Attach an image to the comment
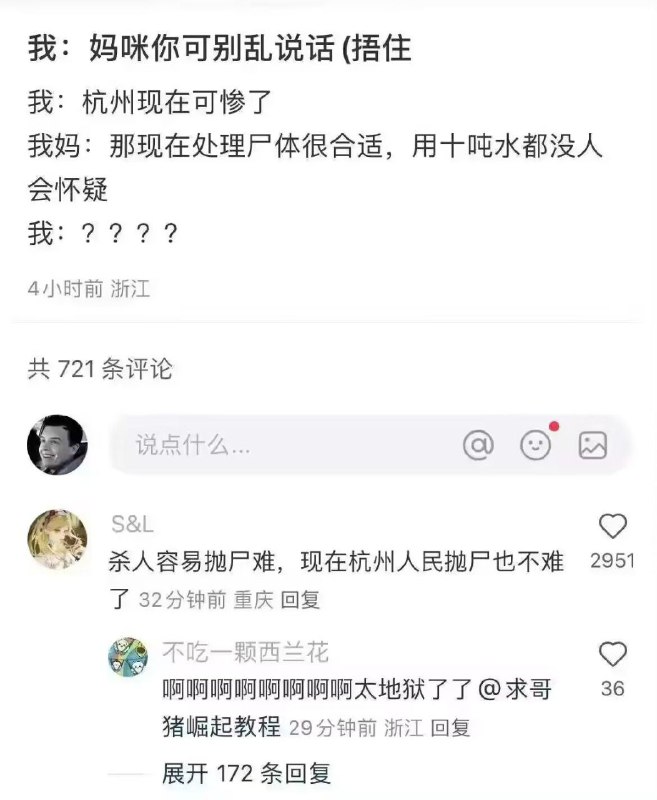 click(x=593, y=445)
